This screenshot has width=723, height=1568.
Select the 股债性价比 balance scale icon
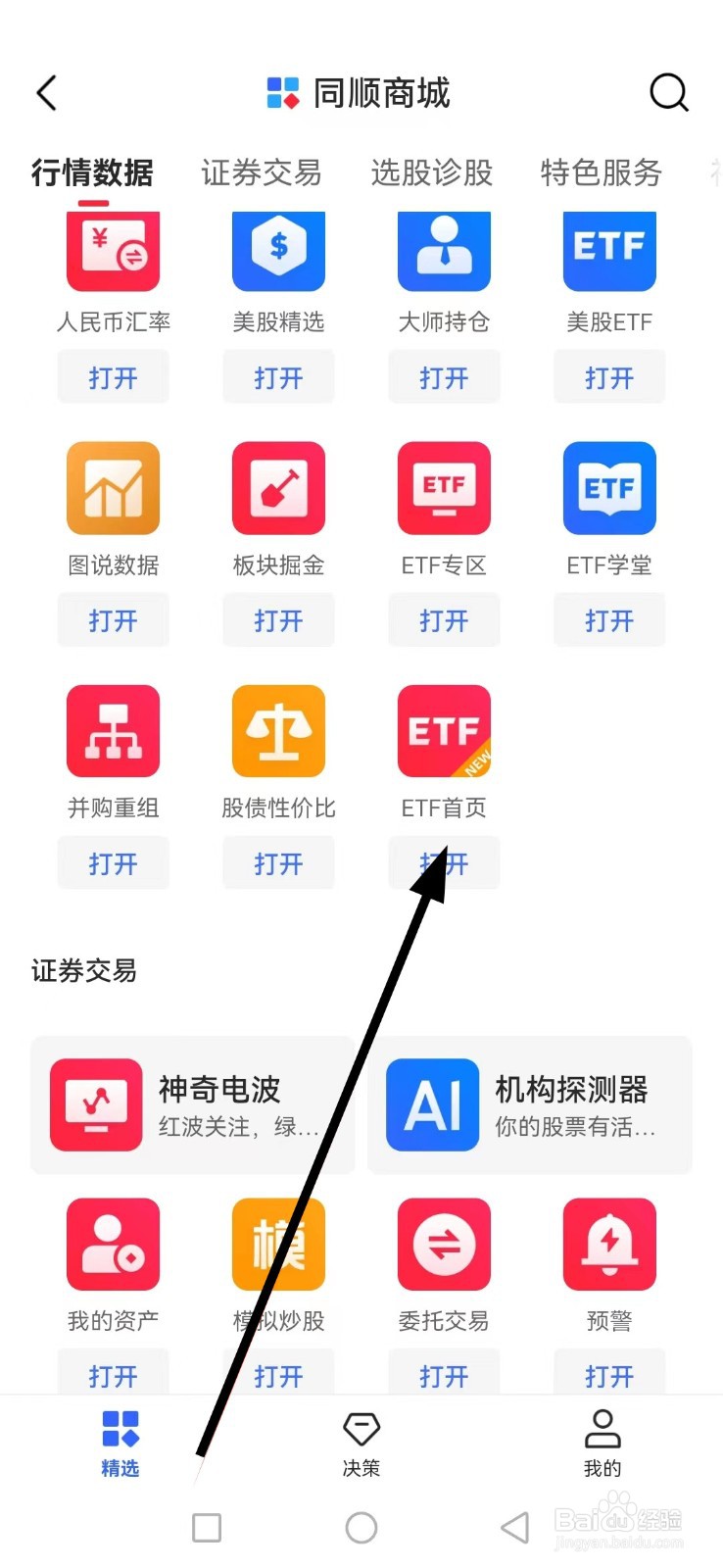click(x=278, y=731)
